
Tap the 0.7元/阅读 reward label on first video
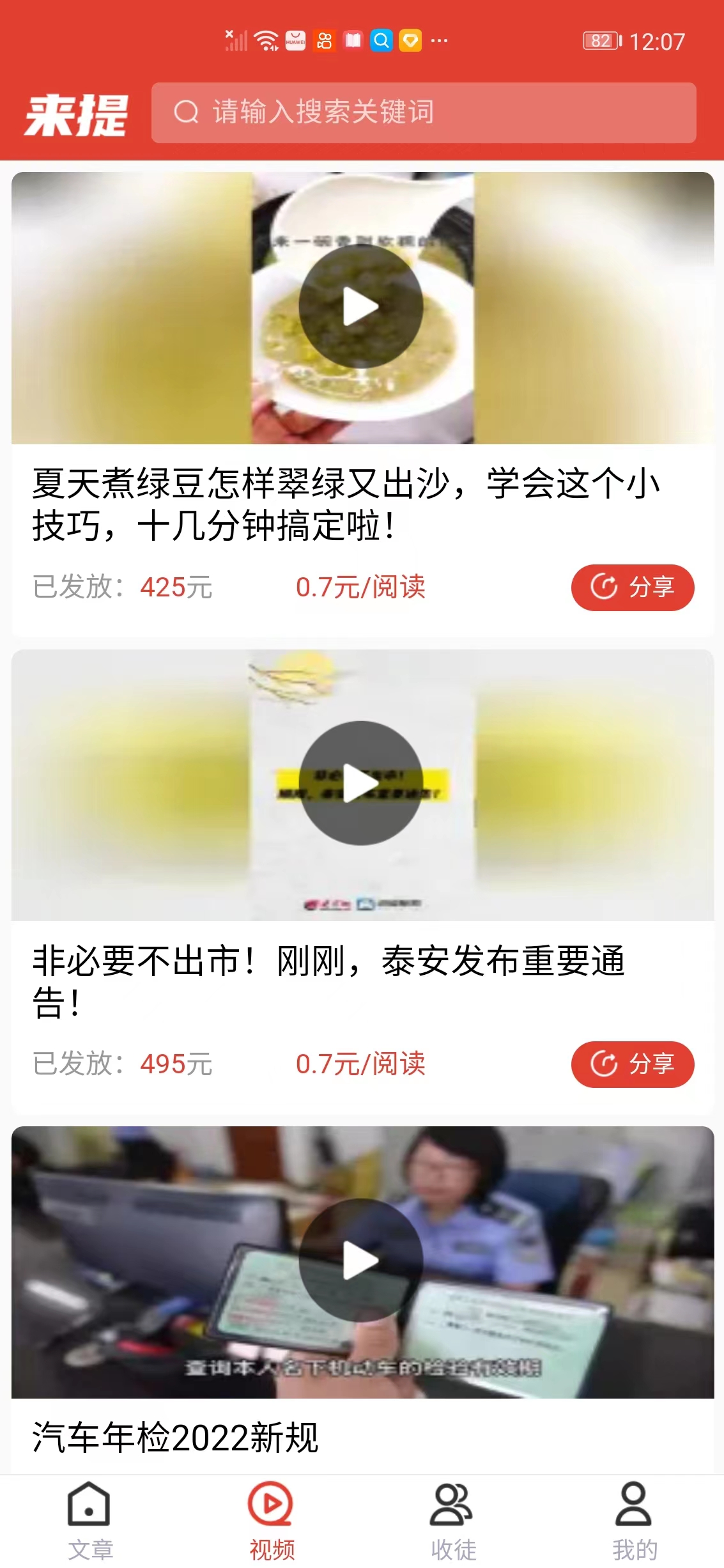coord(362,588)
